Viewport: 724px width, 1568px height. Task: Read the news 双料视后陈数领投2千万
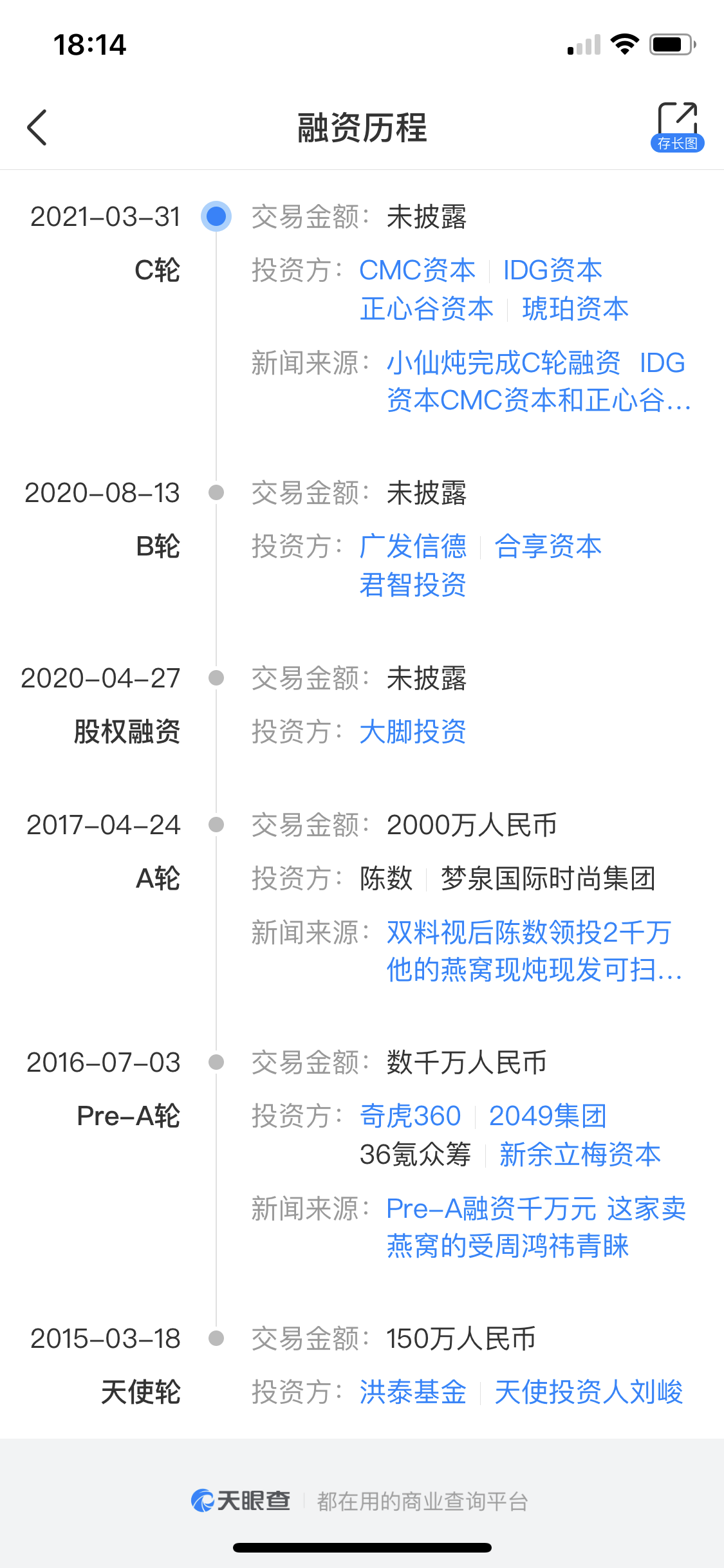click(x=533, y=951)
